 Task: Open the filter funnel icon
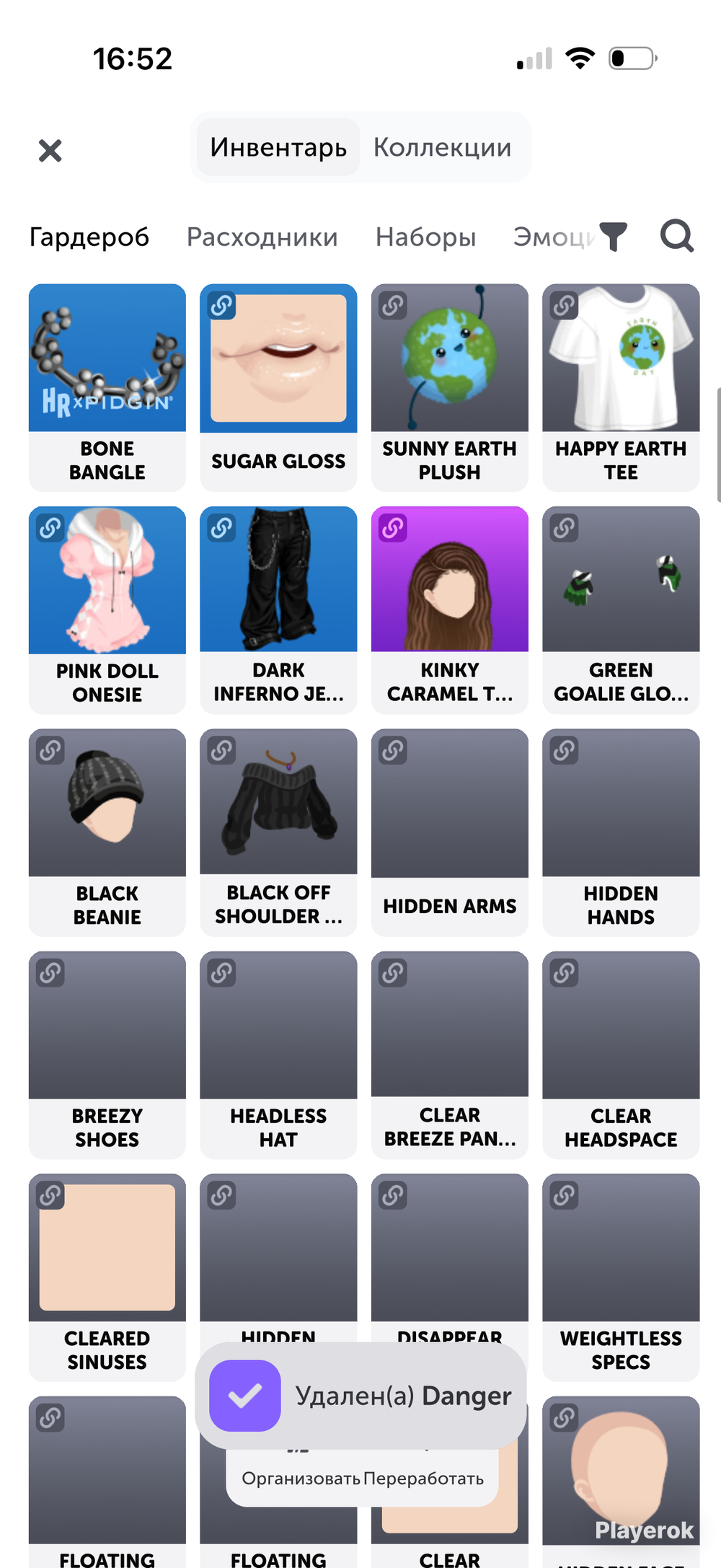pyautogui.click(x=613, y=236)
